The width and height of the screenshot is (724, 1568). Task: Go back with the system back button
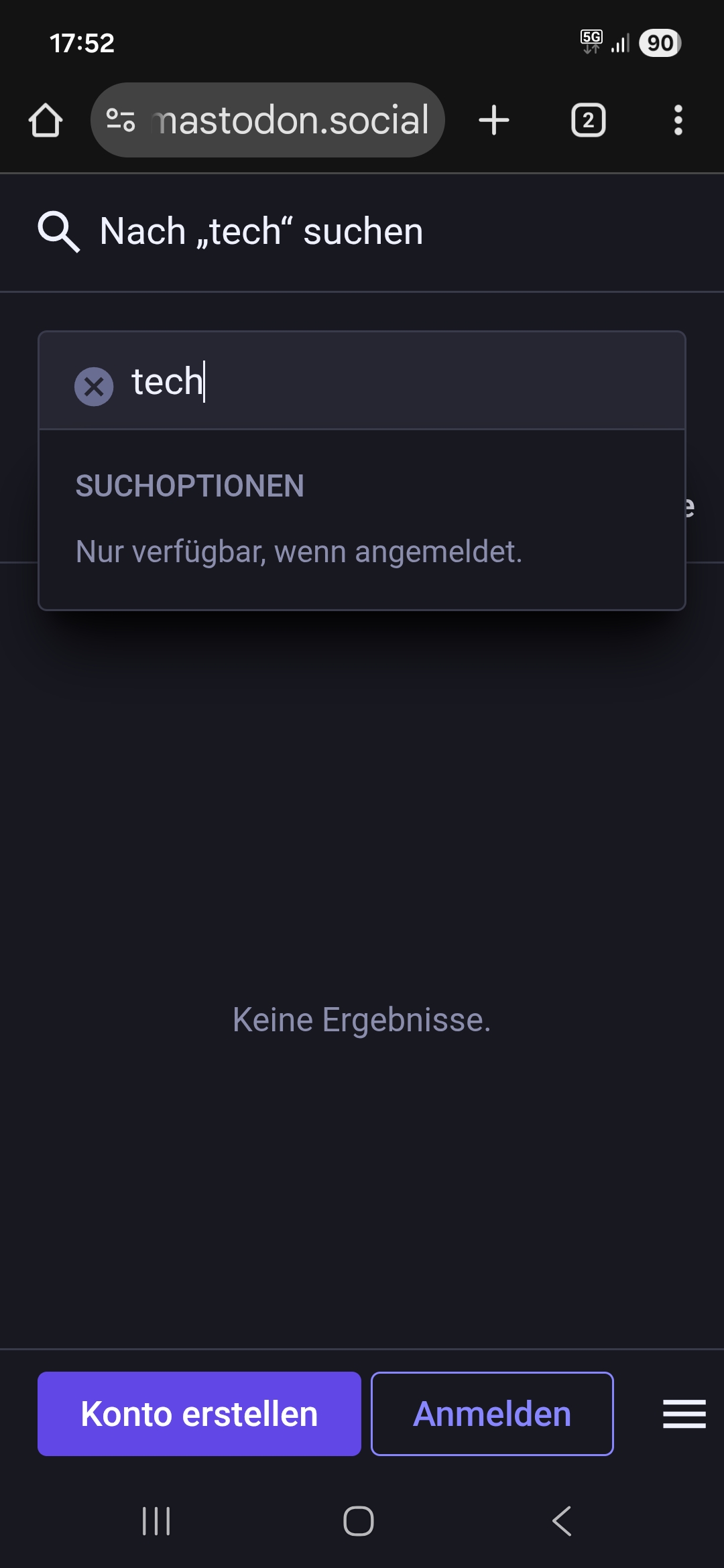(562, 1521)
